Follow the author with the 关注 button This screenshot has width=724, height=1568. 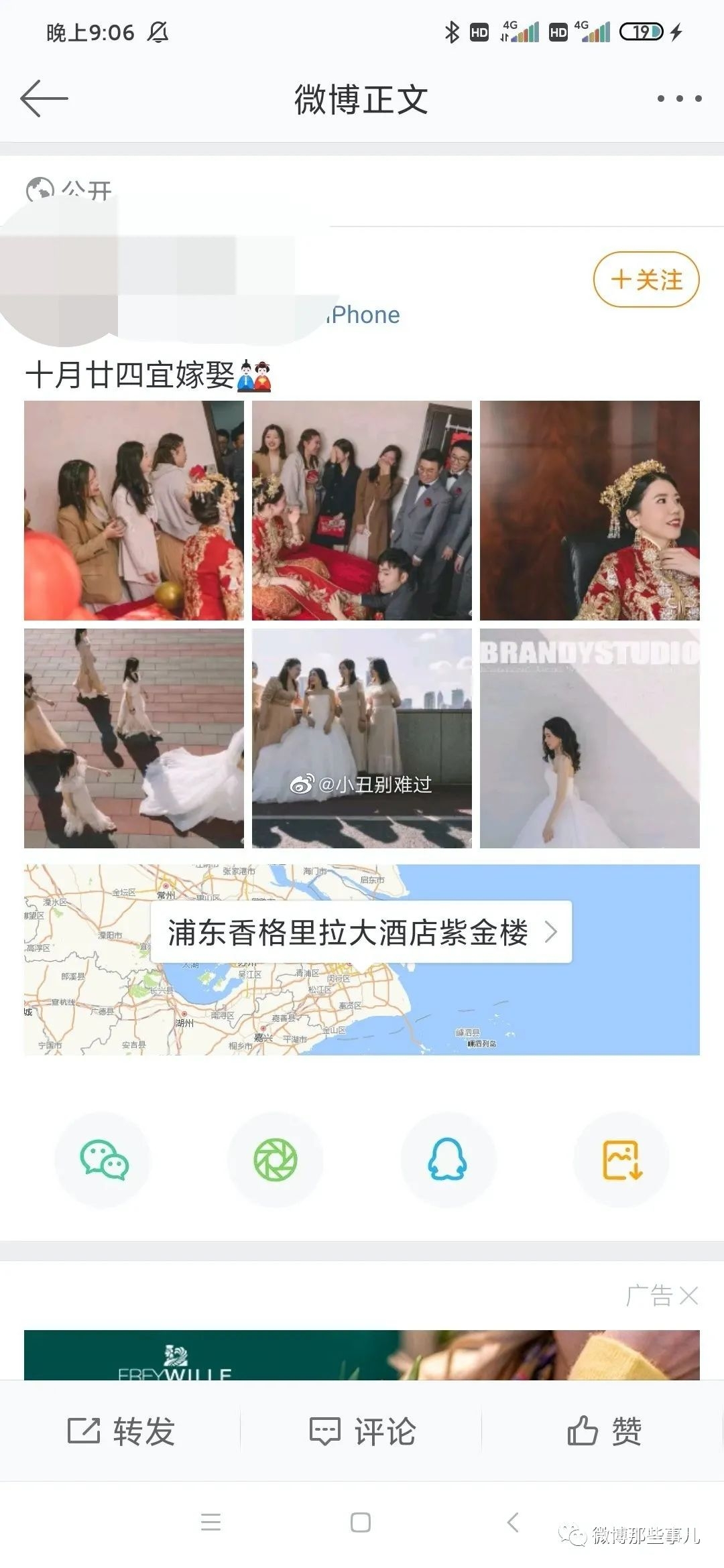[x=646, y=279]
